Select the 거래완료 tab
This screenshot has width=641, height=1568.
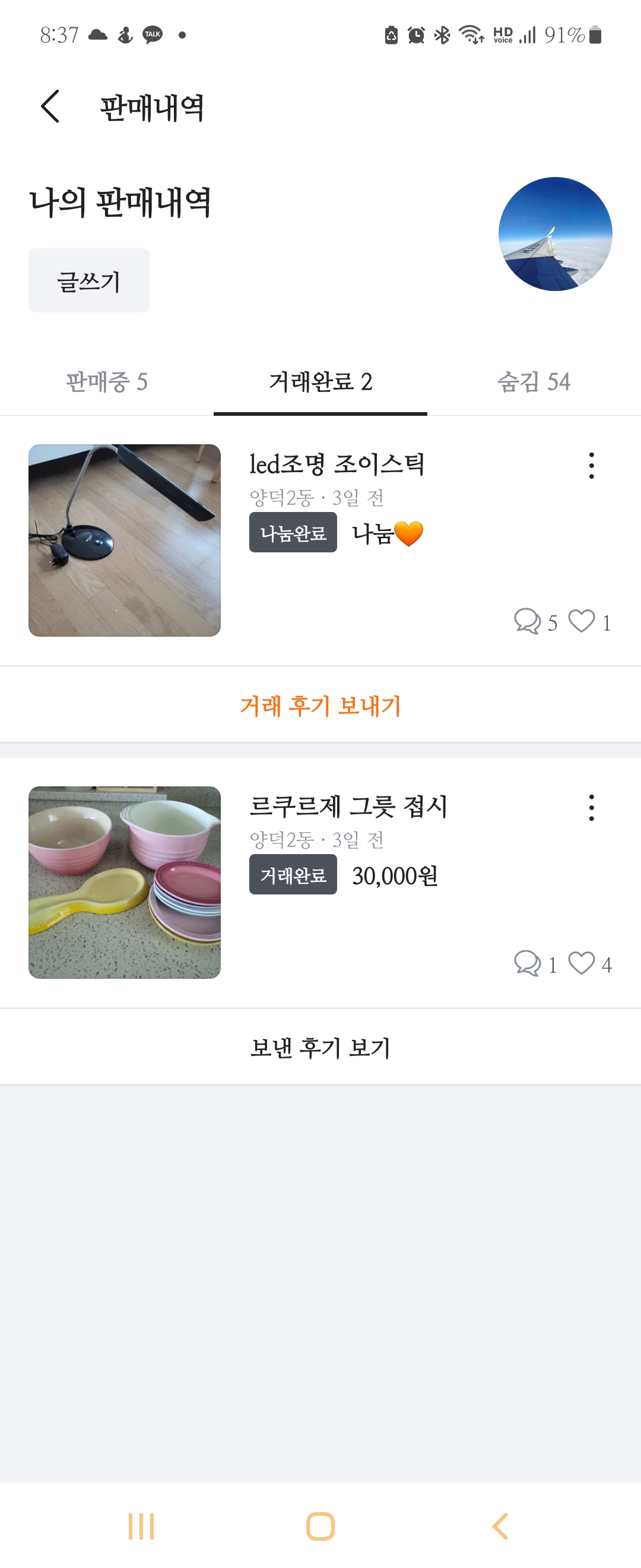pos(320,382)
